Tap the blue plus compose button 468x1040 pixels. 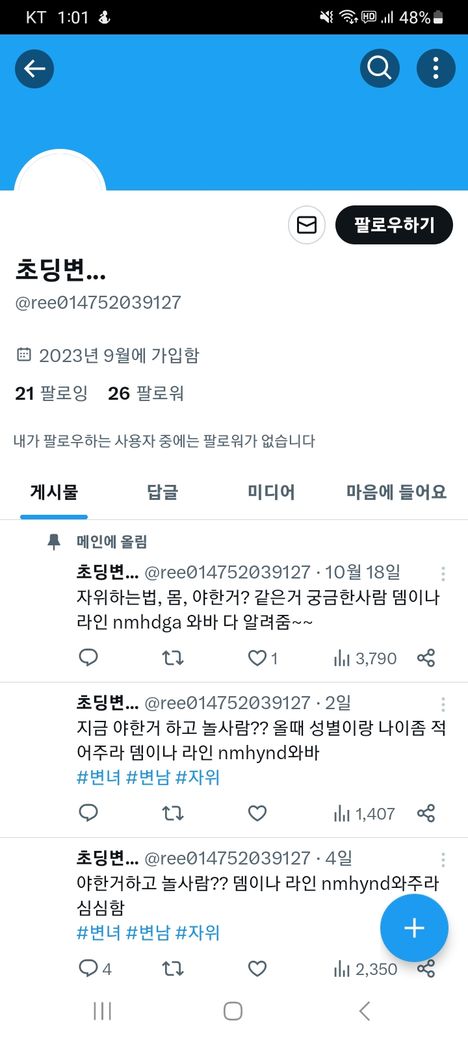pyautogui.click(x=414, y=928)
